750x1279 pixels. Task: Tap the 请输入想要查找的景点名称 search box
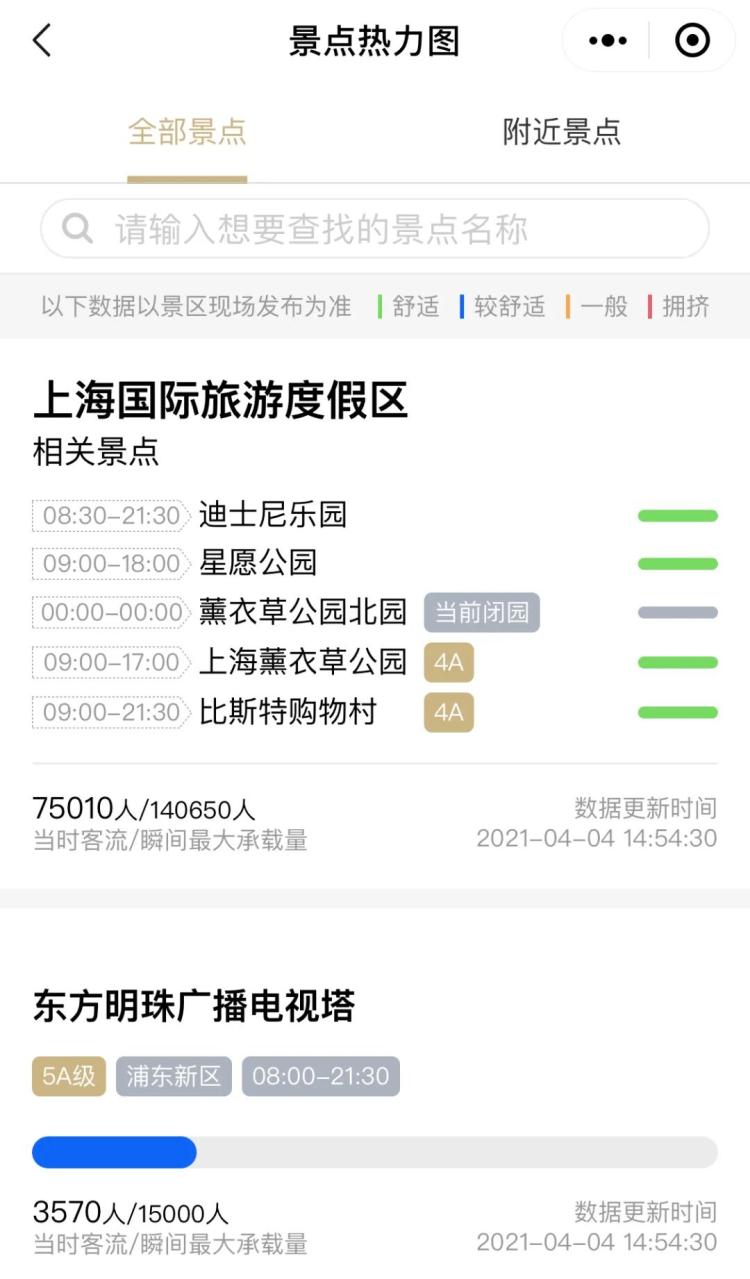click(x=375, y=229)
